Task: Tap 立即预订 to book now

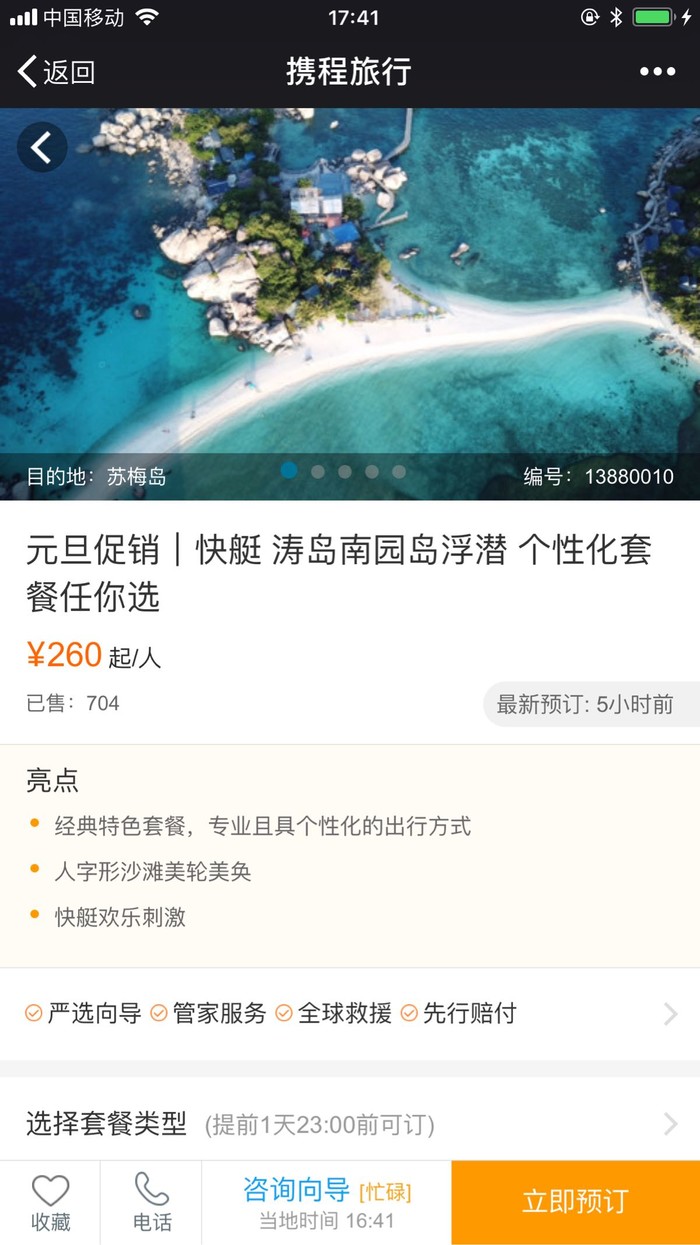Action: [x=575, y=1202]
